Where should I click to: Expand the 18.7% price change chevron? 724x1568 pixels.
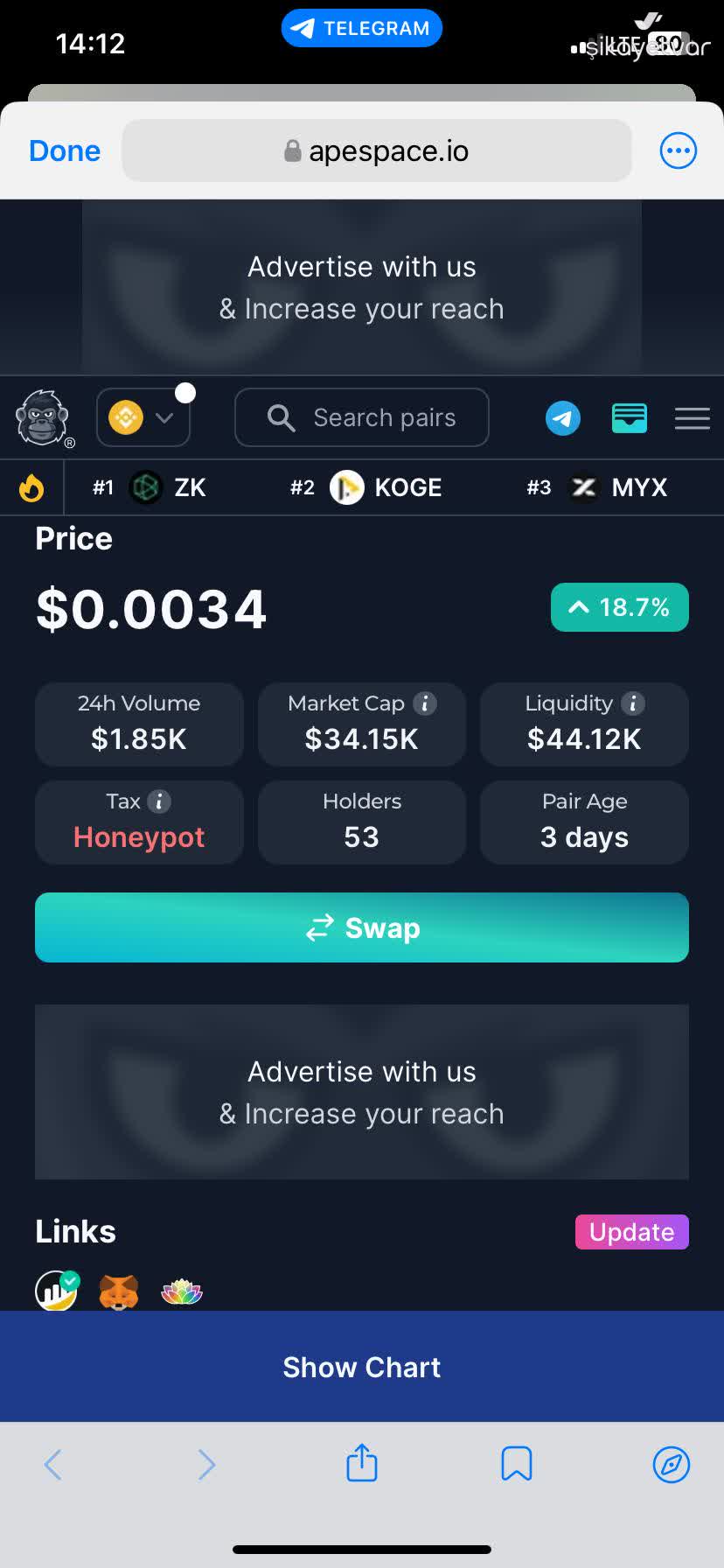click(x=579, y=606)
